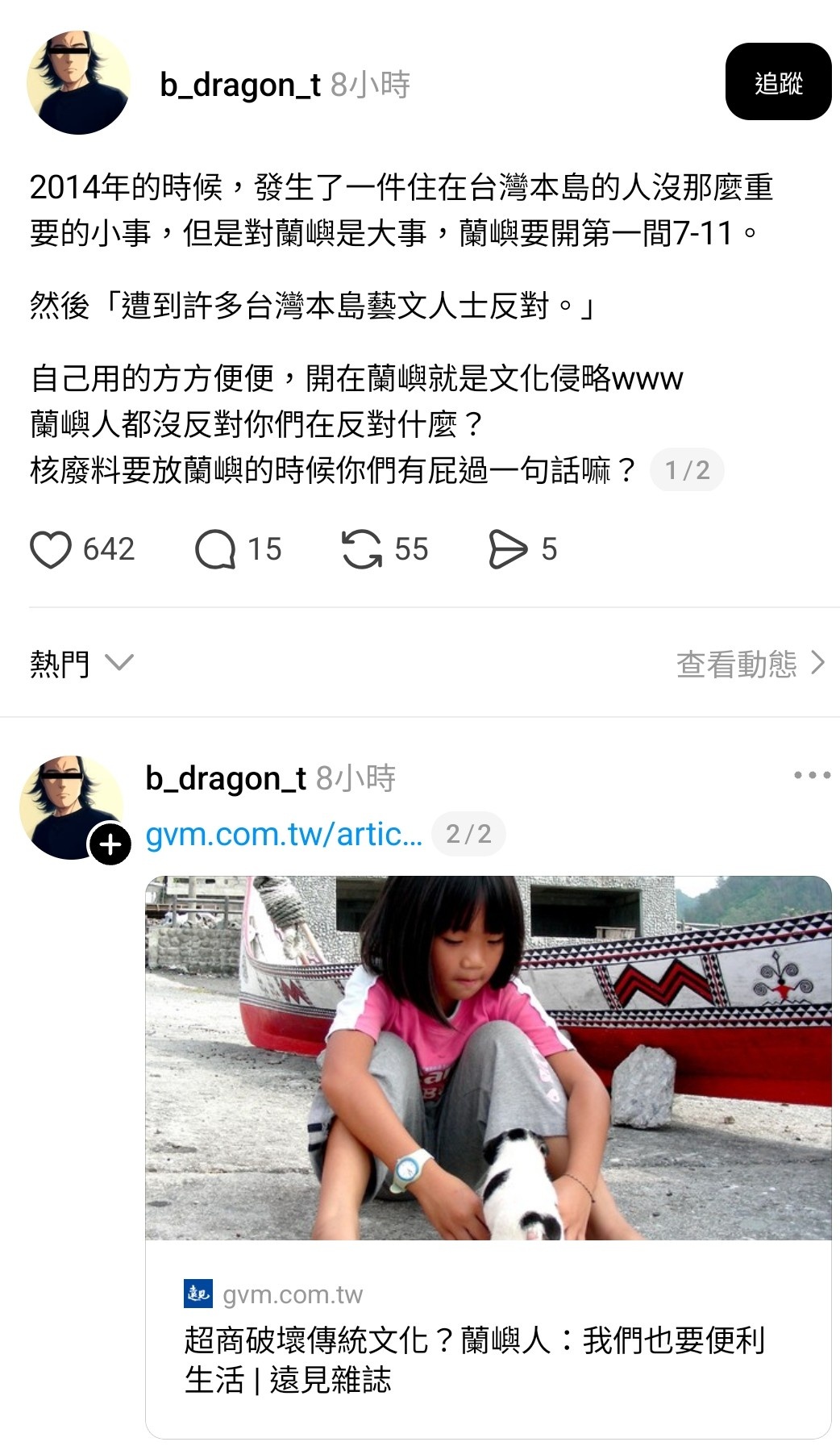Open b_dragon_t's username on the second post
This screenshot has width=840, height=1446.
coord(226,778)
